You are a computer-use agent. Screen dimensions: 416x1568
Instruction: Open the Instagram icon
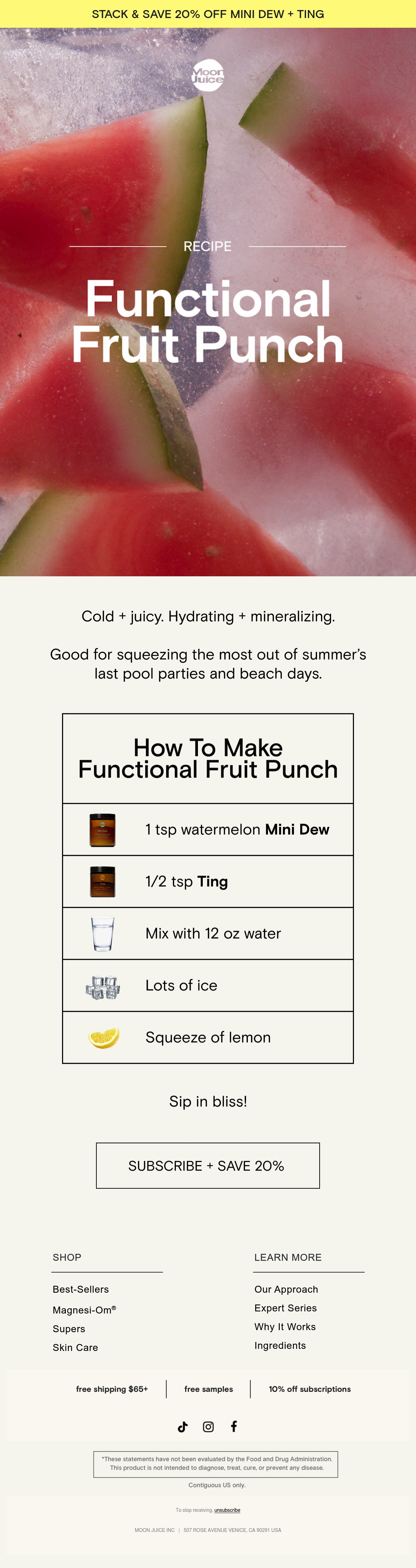click(x=208, y=1427)
